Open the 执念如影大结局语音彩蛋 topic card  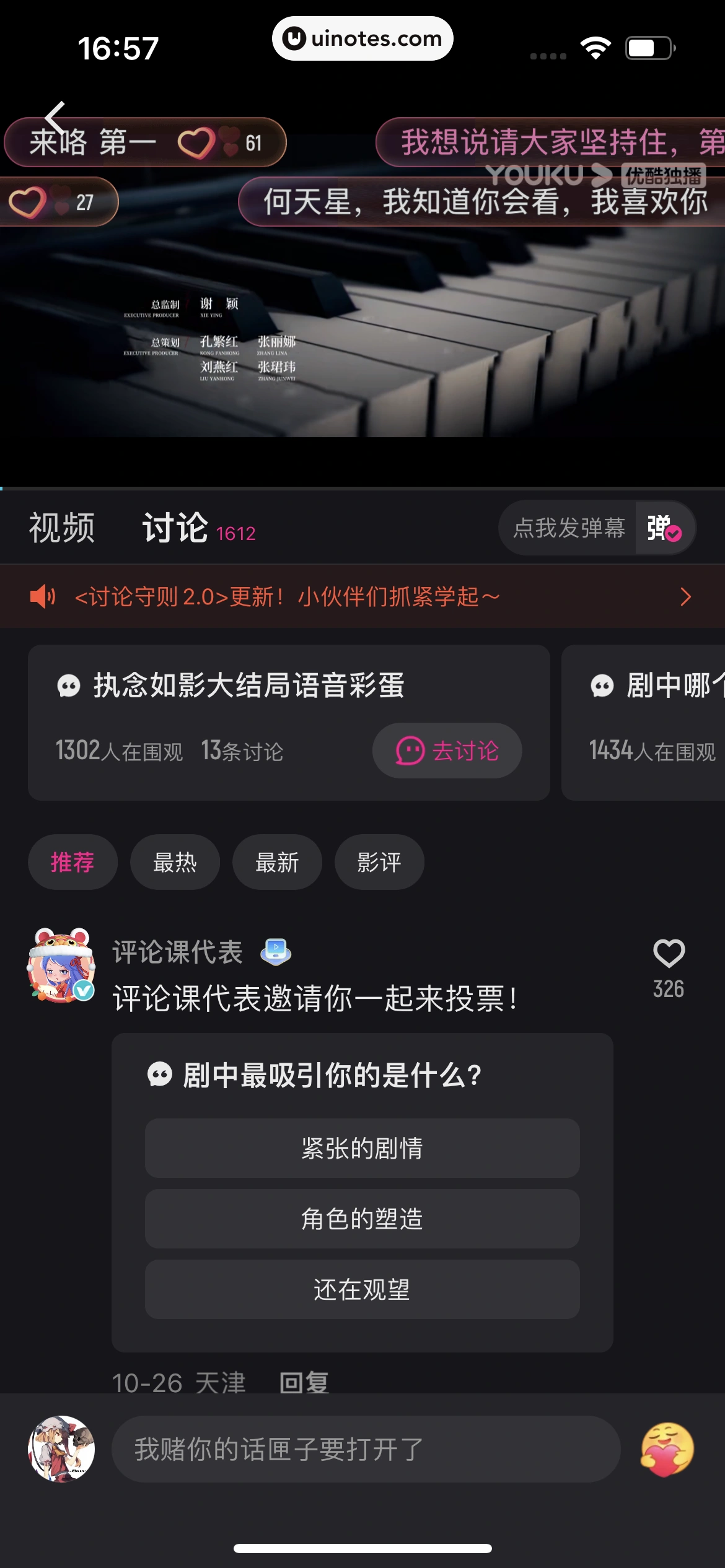tap(248, 686)
